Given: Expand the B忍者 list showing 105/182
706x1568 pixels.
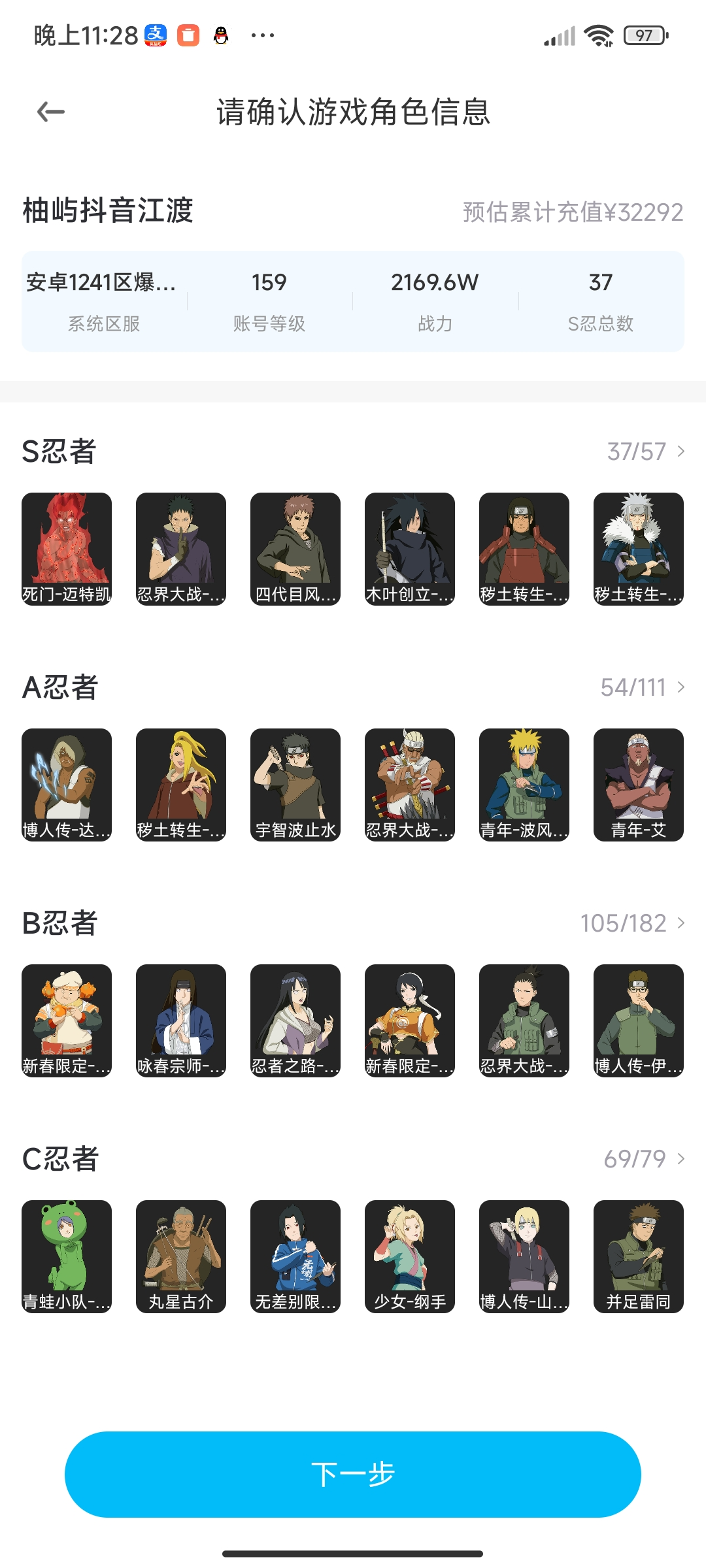Looking at the screenshot, I should pyautogui.click(x=633, y=923).
